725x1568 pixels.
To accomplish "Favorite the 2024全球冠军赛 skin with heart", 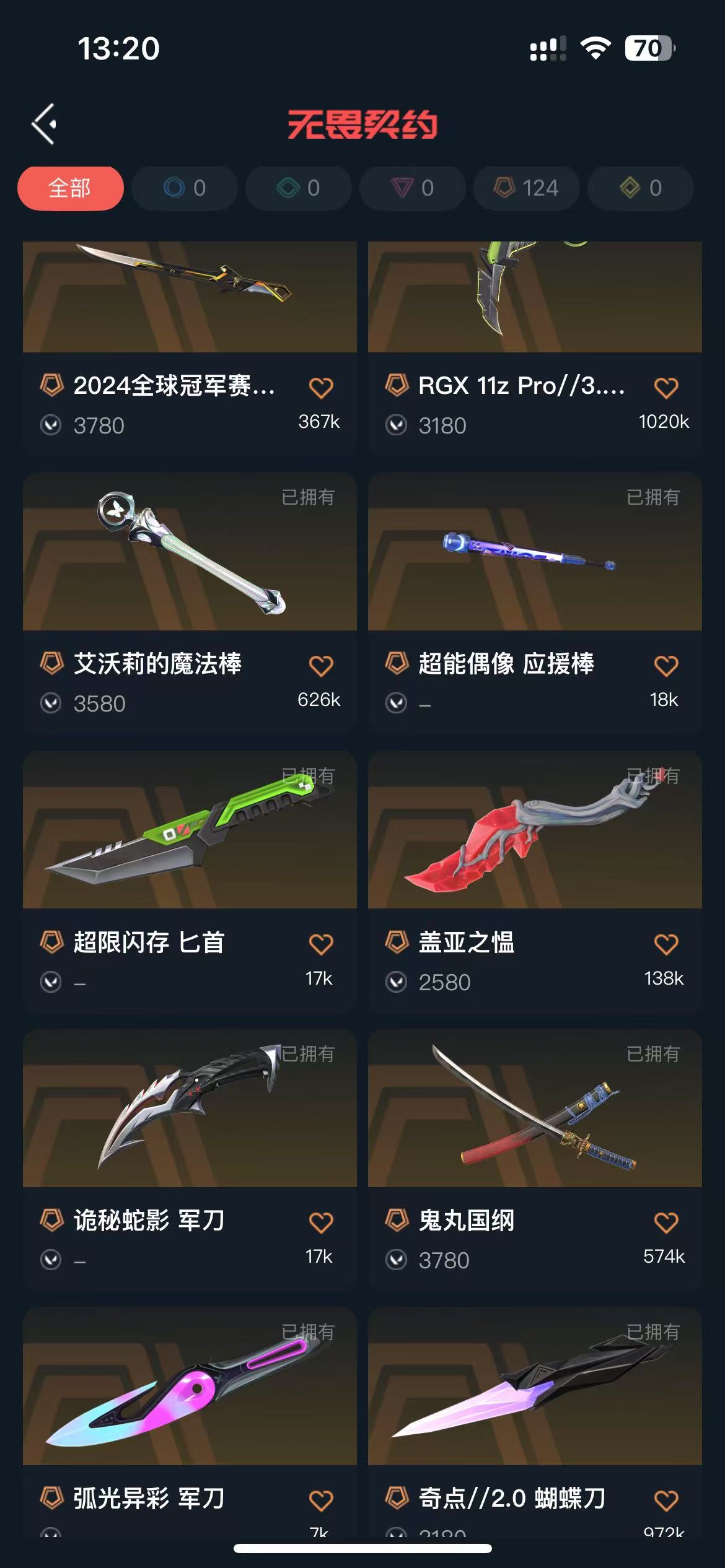I will tap(321, 388).
